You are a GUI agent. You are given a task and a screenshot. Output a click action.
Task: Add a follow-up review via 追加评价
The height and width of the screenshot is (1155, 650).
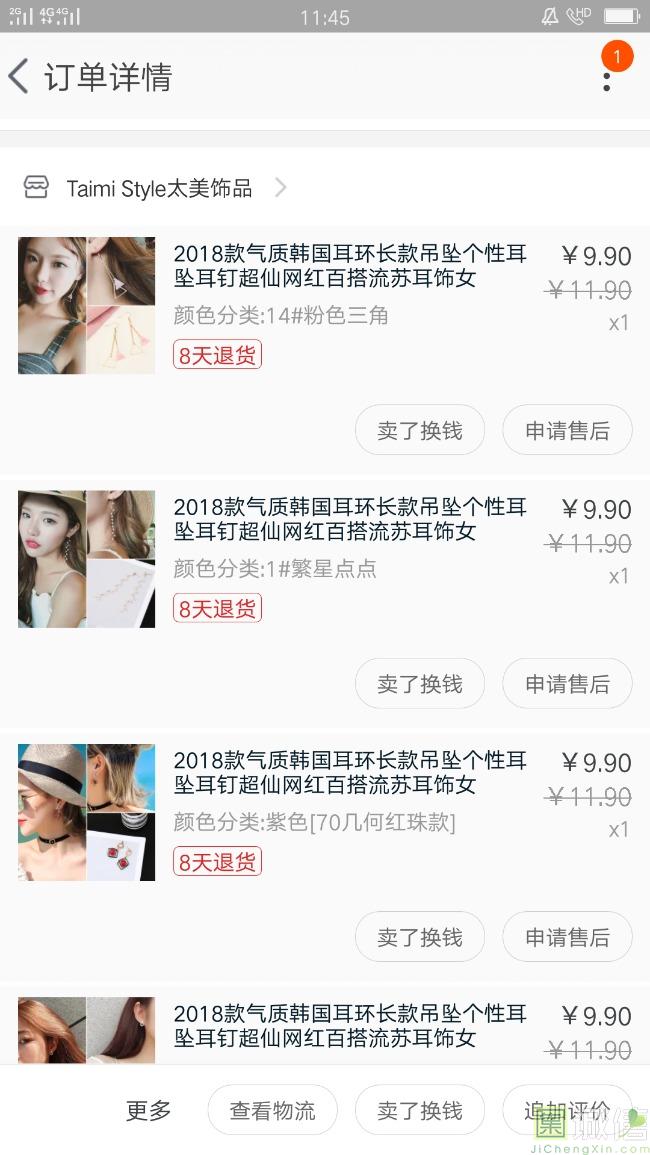[567, 1110]
